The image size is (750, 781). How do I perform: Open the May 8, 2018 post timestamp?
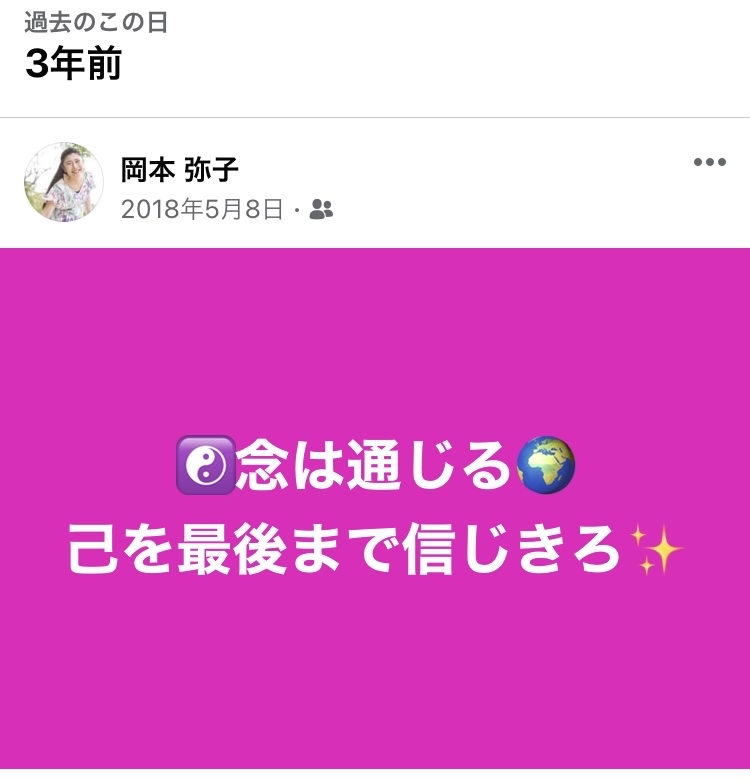coord(202,209)
